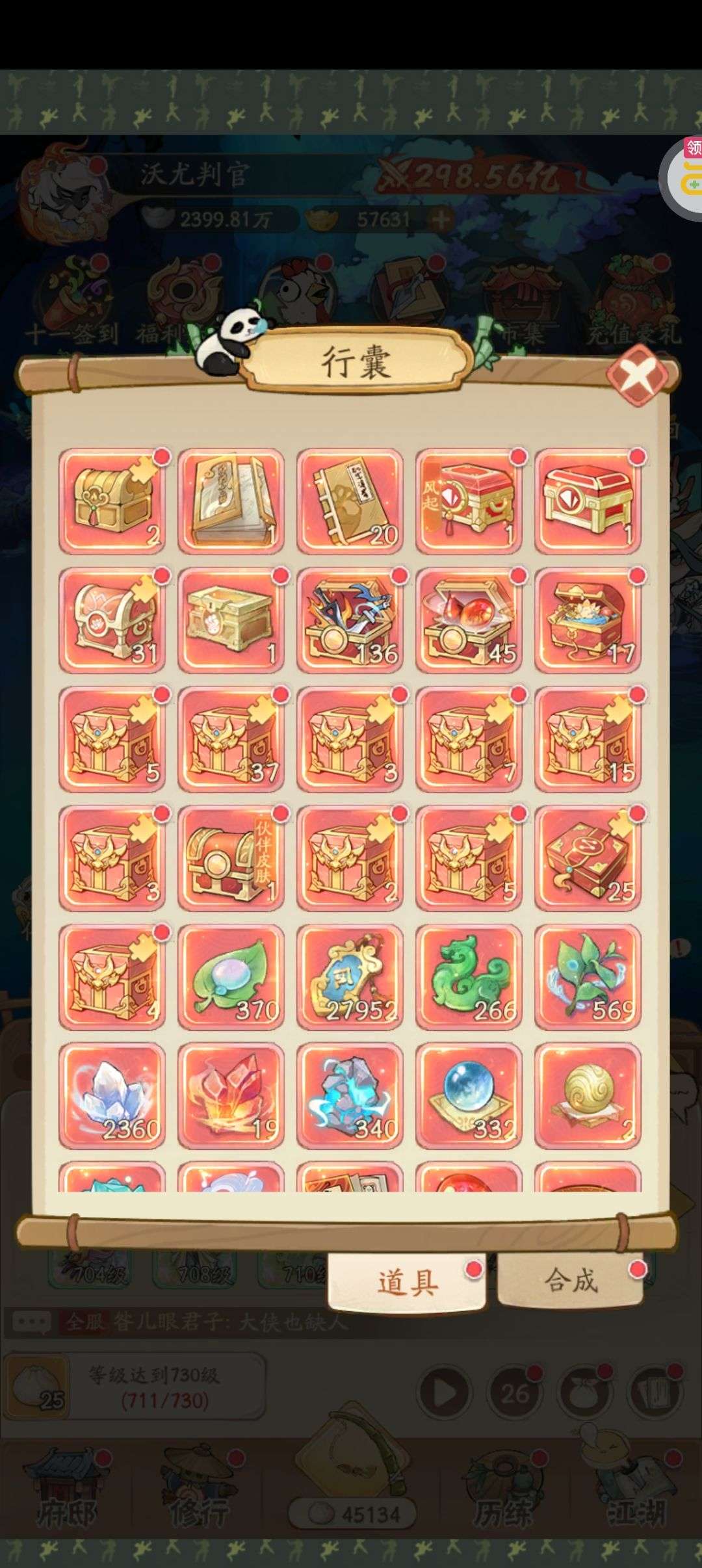Viewport: 702px width, 1568px height.
Task: Select the weapon chest with quantity 136
Action: pos(350,620)
